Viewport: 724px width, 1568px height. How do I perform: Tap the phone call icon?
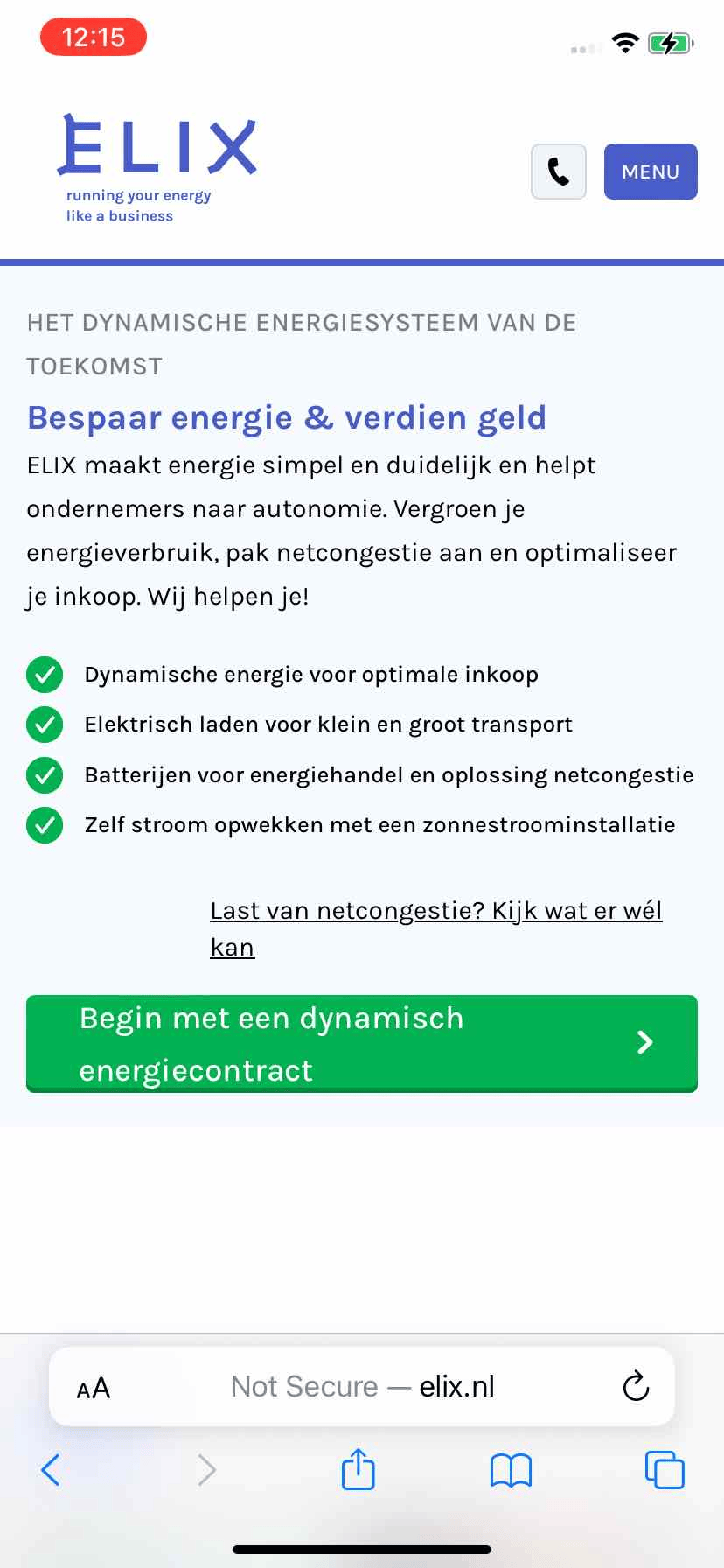pos(559,171)
